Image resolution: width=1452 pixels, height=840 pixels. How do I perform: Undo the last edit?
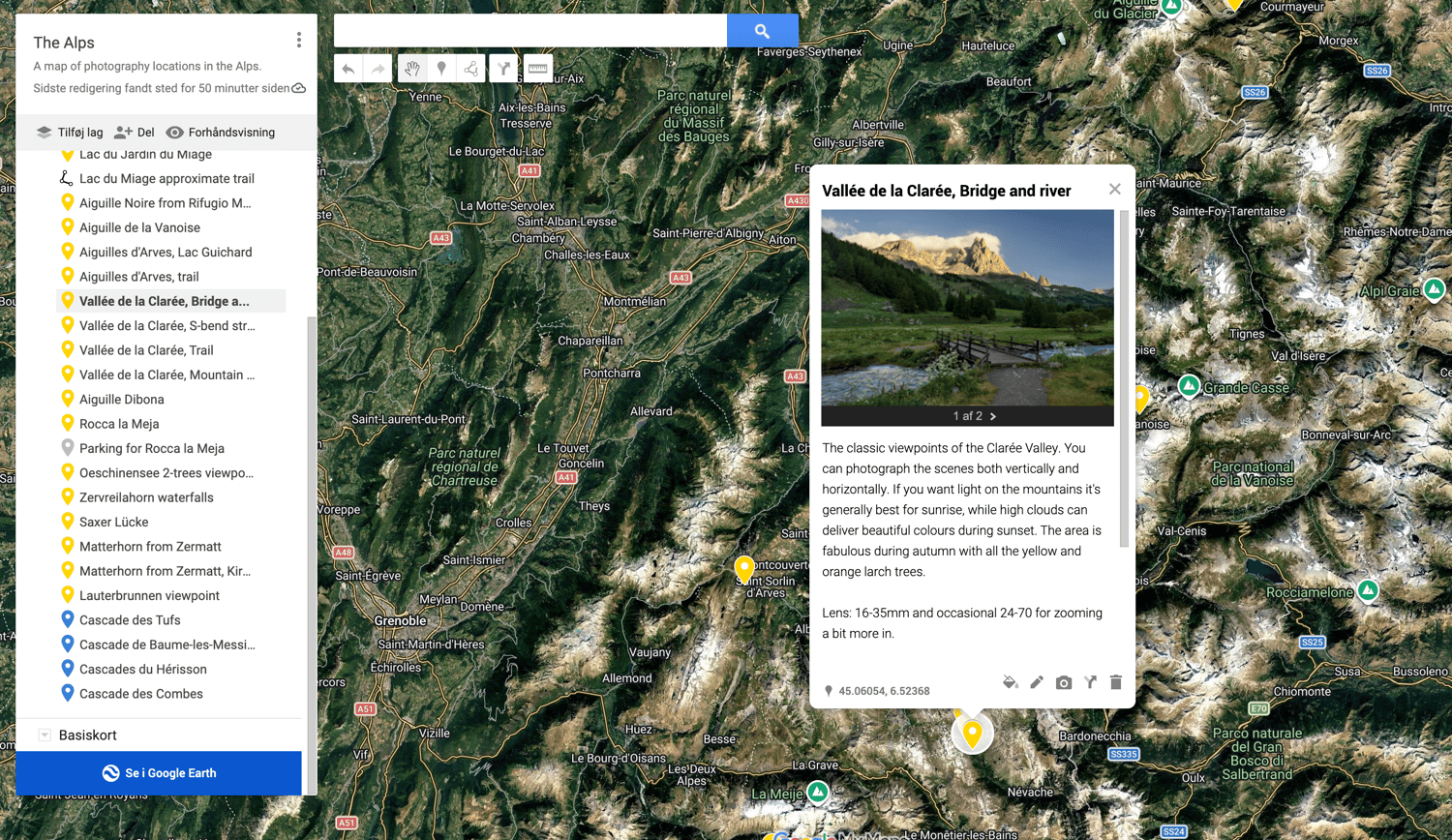click(x=348, y=69)
